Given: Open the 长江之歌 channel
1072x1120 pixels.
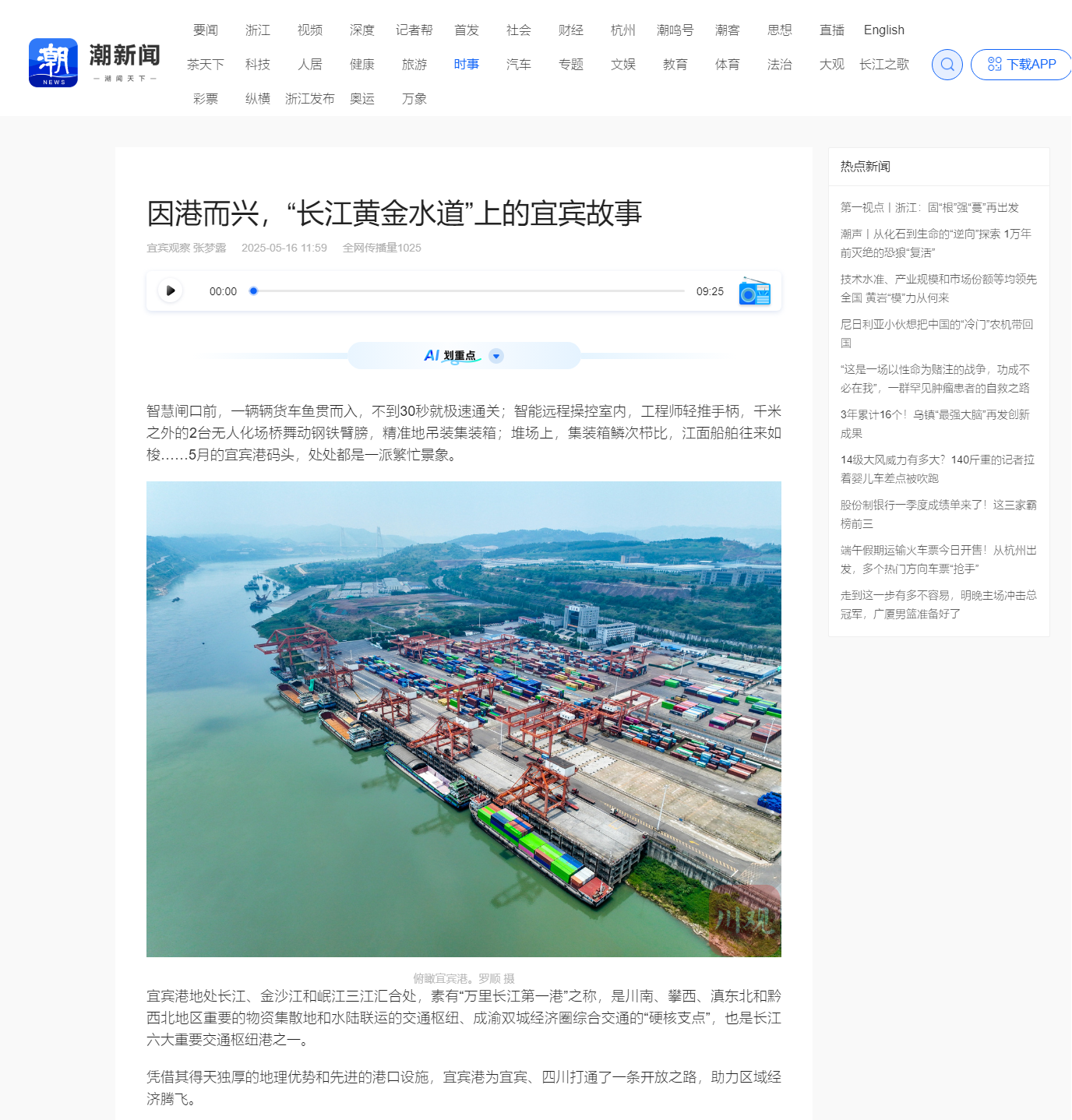Looking at the screenshot, I should coord(883,65).
